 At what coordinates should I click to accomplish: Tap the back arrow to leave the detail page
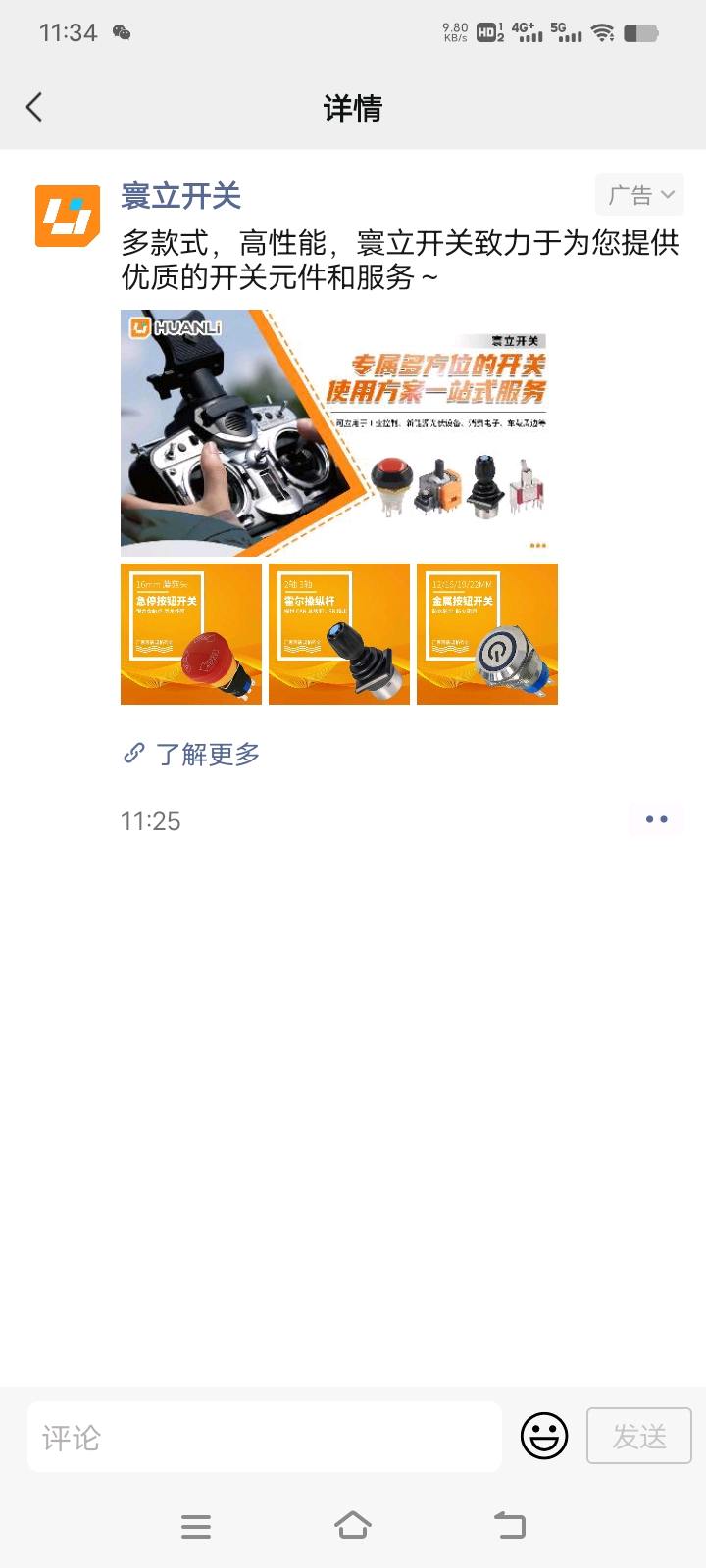34,108
